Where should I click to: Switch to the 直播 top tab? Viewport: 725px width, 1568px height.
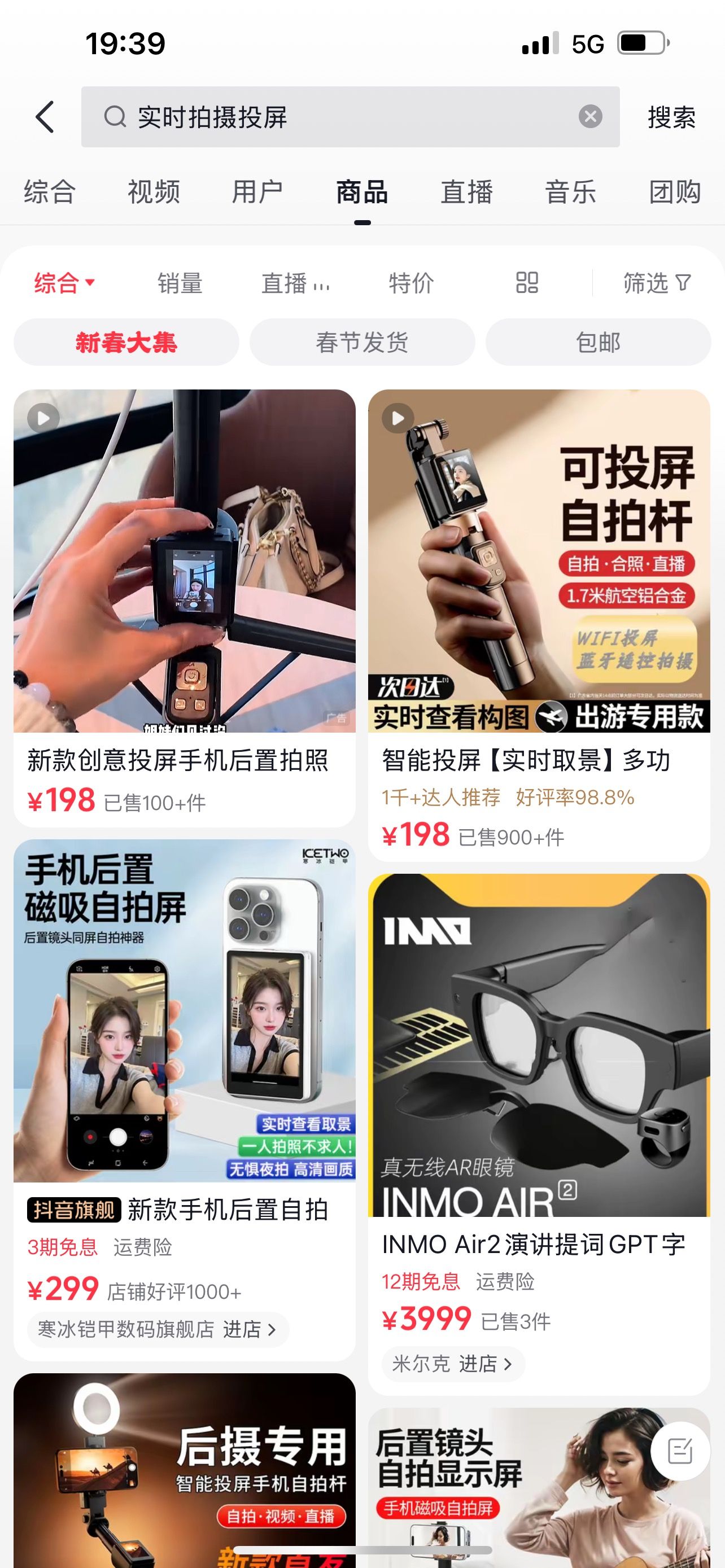(x=466, y=192)
